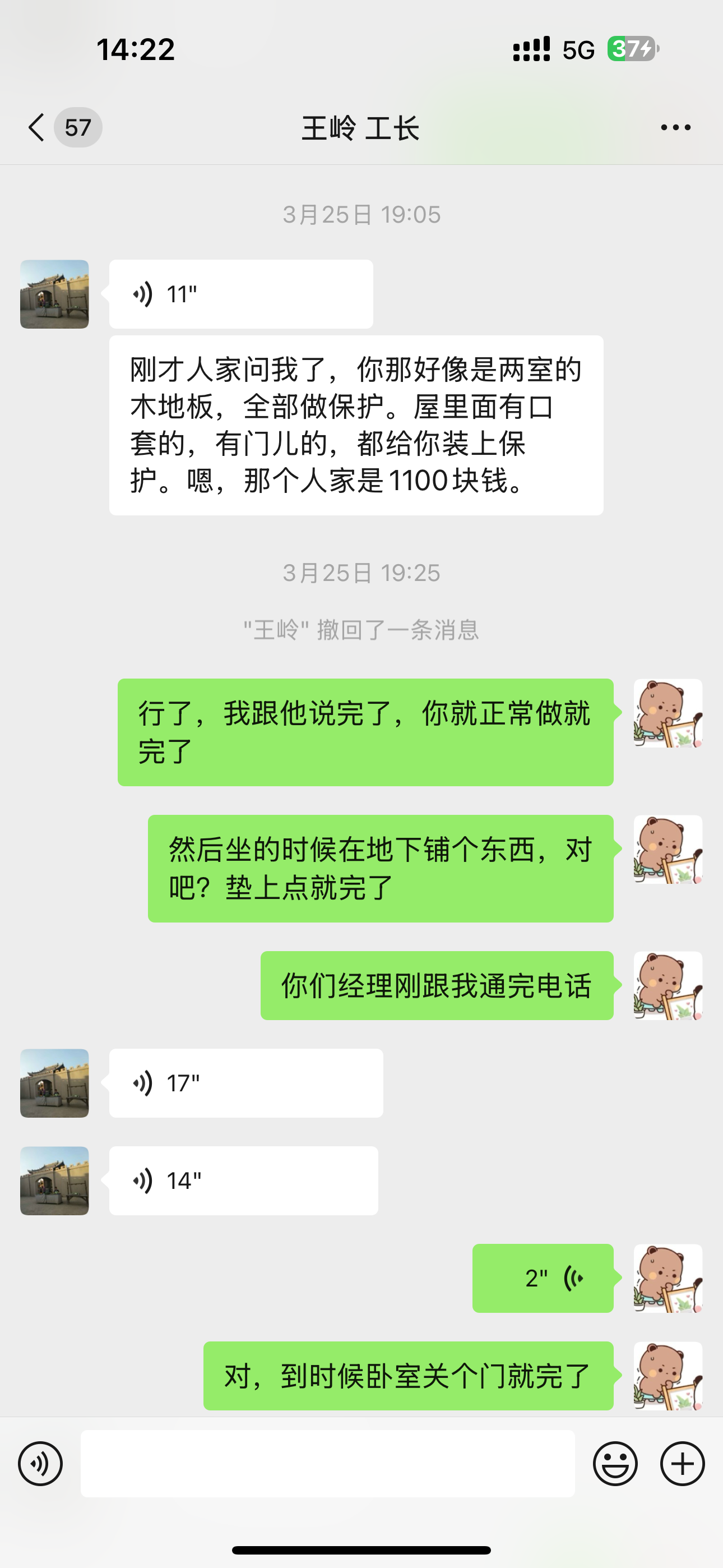Open the emoji sticker panel

(615, 1464)
